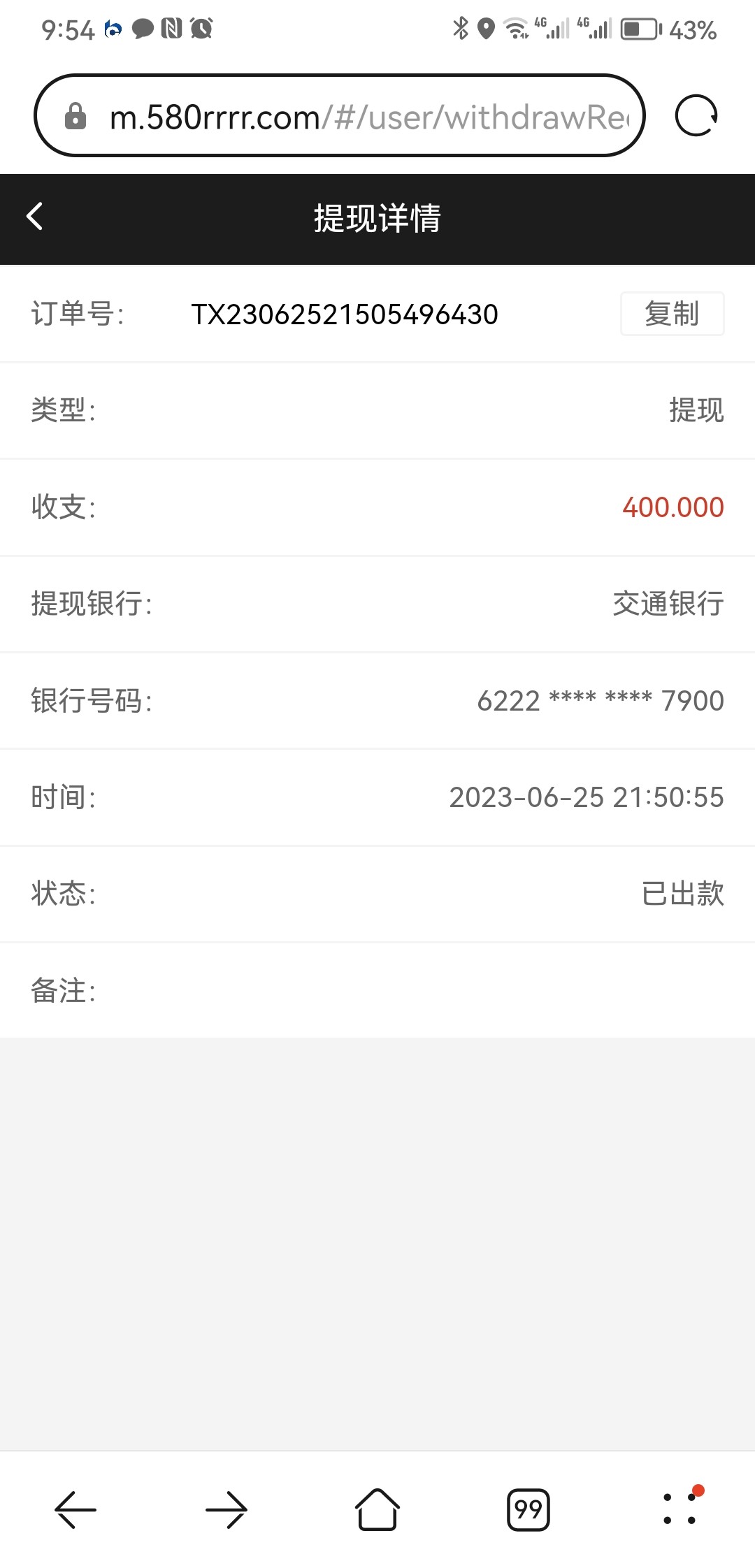The height and width of the screenshot is (1568, 755).
Task: Tap the red 400.000 amount value
Action: pyautogui.click(x=673, y=508)
